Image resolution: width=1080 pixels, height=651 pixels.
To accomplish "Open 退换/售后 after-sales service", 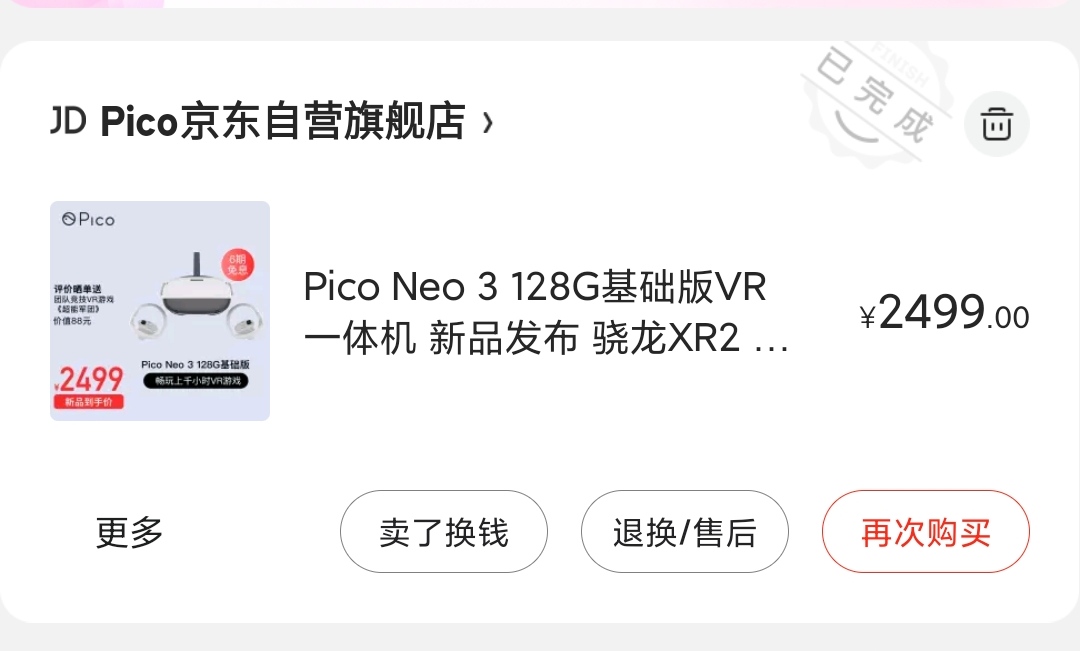I will coord(685,532).
